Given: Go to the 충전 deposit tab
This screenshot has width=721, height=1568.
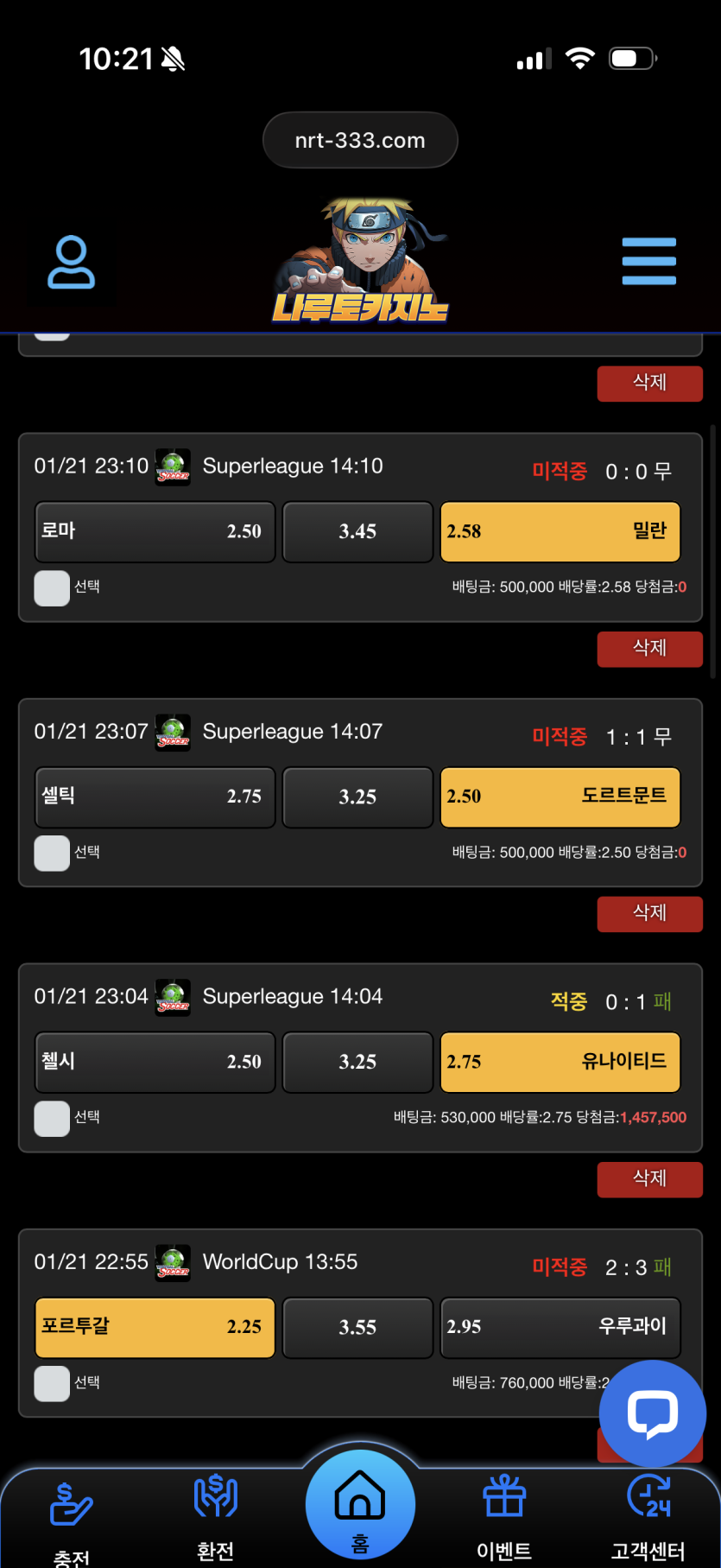Looking at the screenshot, I should [71, 1520].
